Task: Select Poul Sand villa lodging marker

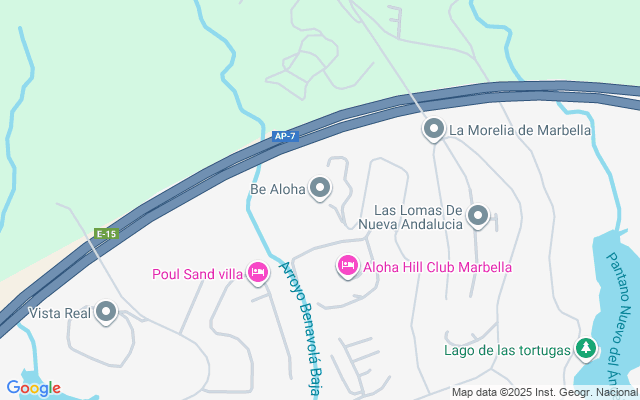Action: [258, 272]
